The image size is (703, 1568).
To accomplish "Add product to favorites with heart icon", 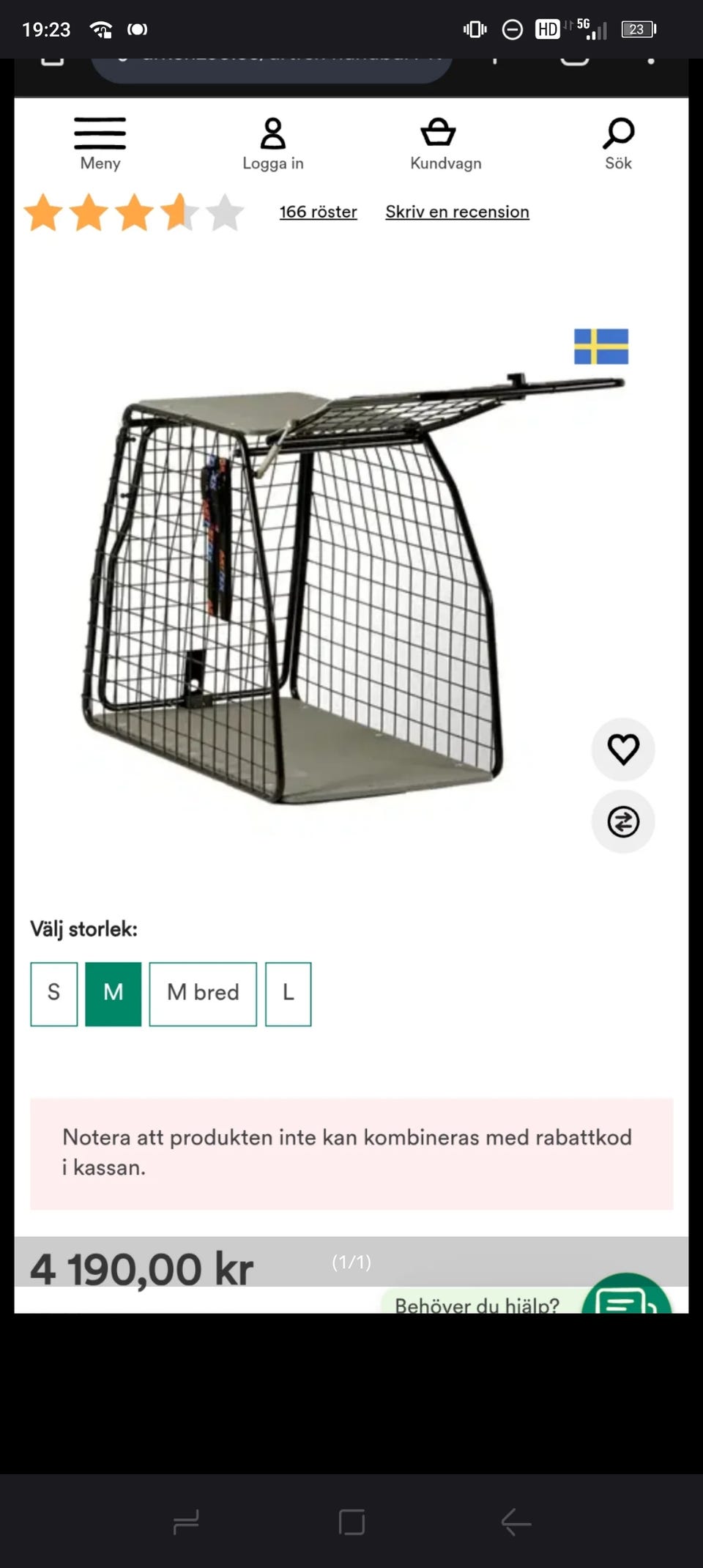I will (623, 749).
